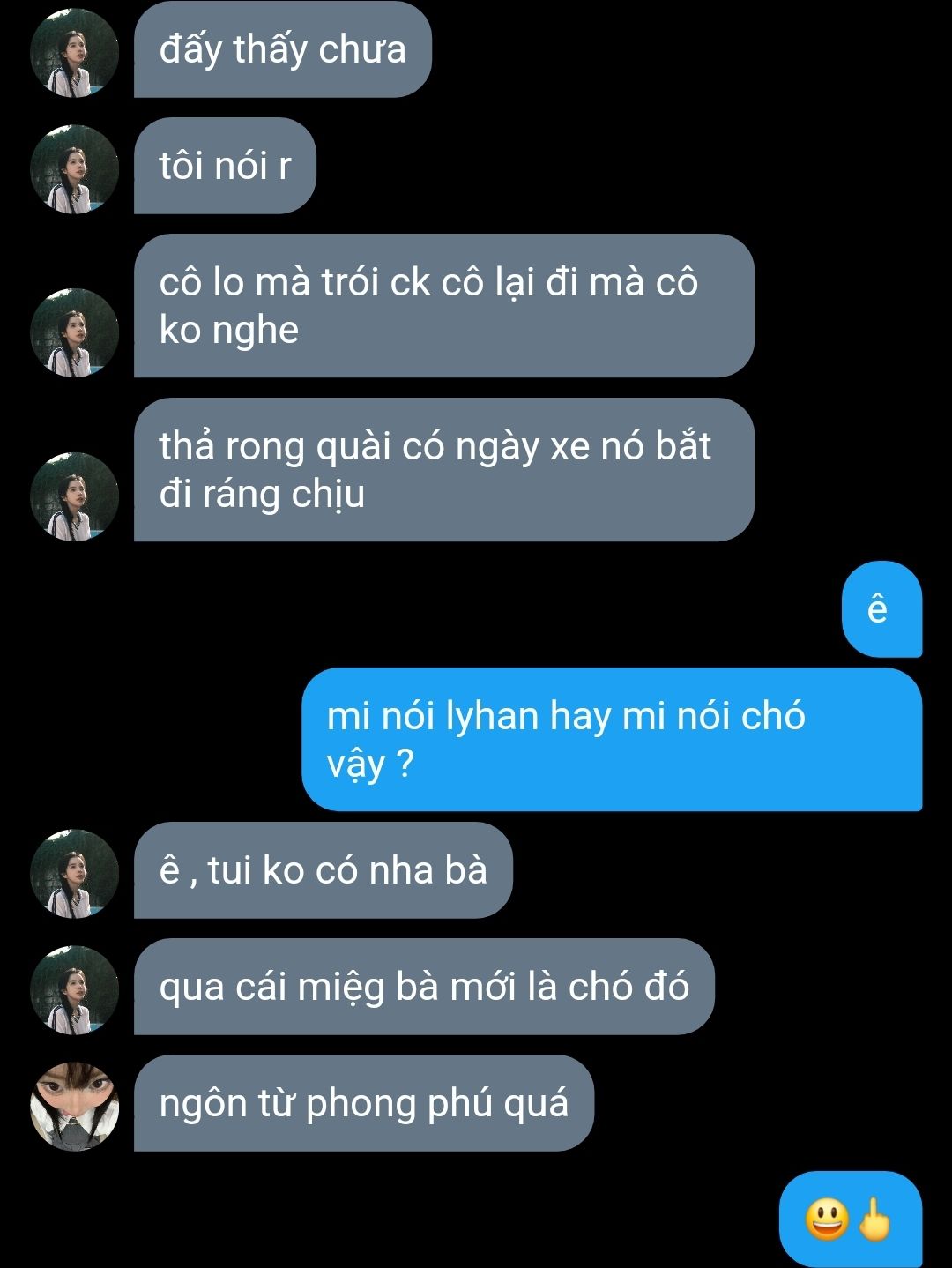This screenshot has height=1268, width=952.
Task: Tap the "mi nói lyhan hay mi nói chó" bubble
Action: [611, 739]
